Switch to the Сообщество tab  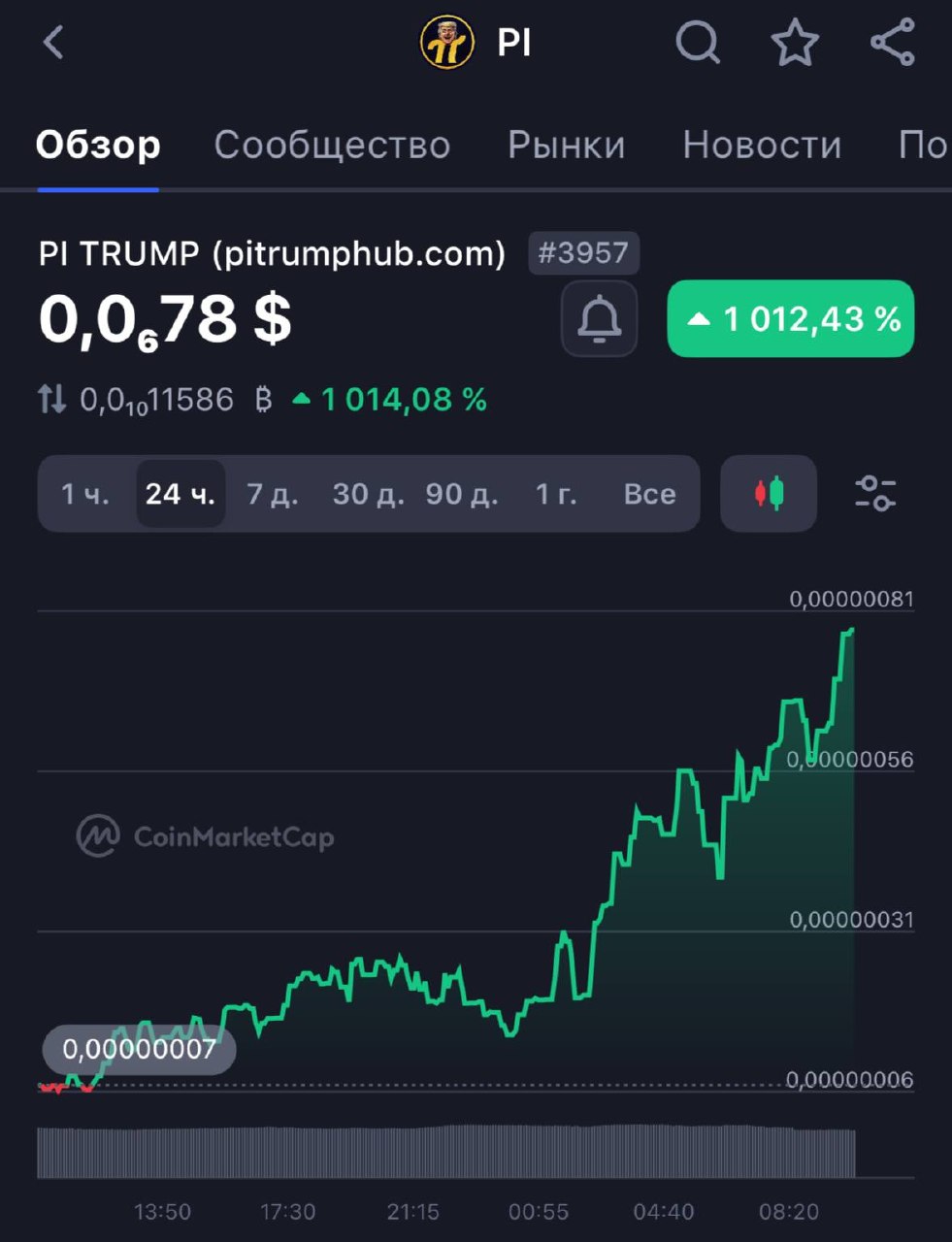332,146
